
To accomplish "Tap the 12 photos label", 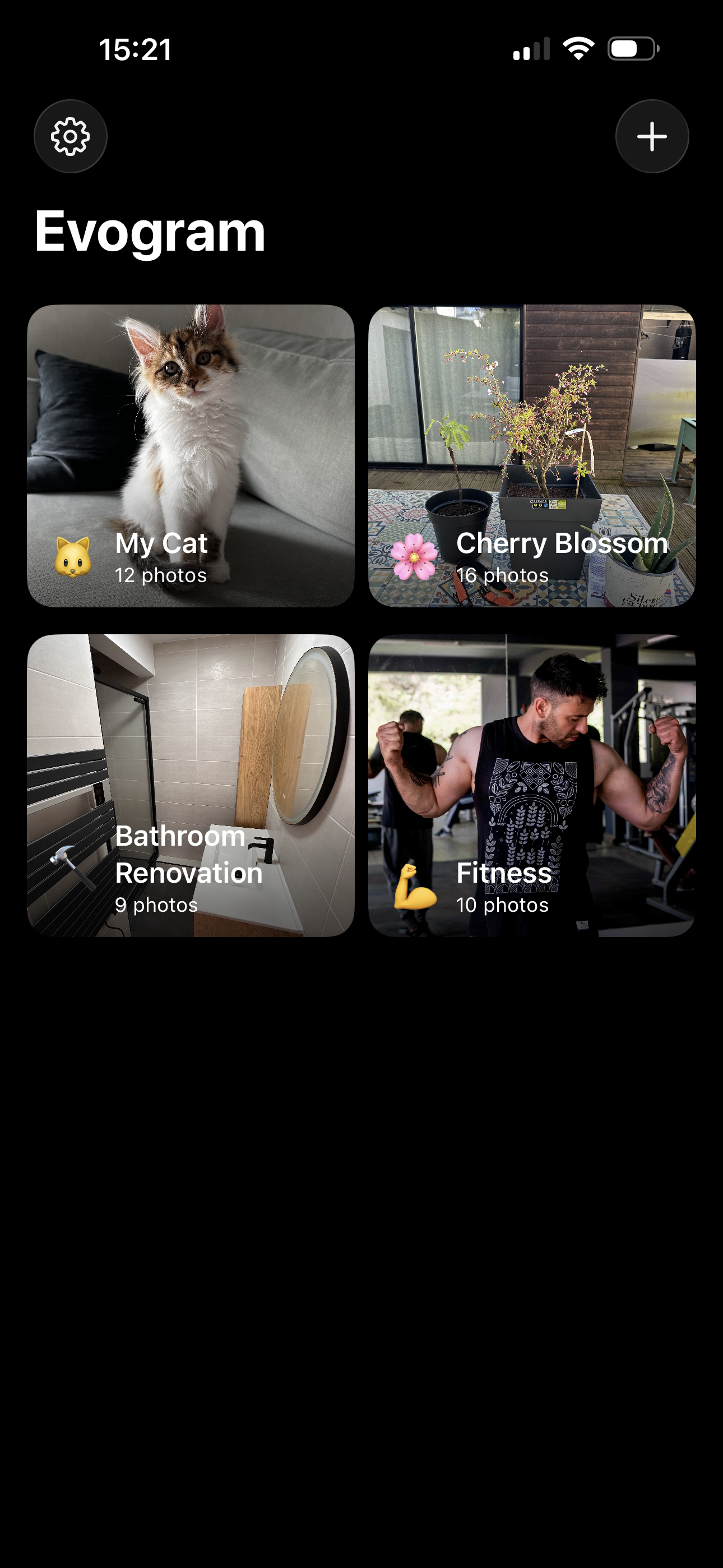I will click(x=161, y=575).
